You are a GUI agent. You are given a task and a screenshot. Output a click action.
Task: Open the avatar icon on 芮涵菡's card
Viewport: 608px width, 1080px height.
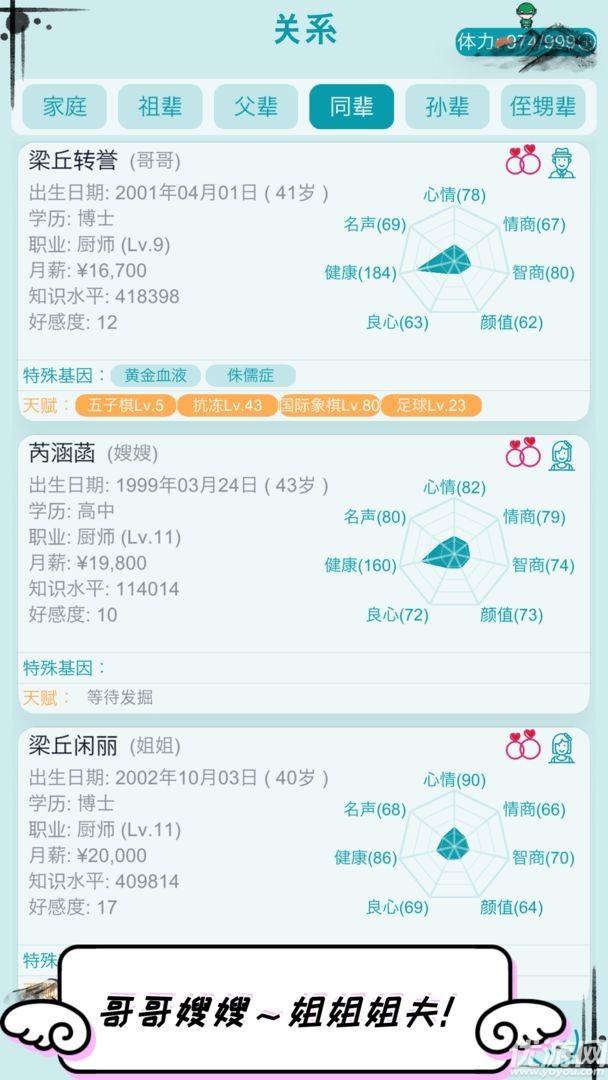(x=562, y=454)
